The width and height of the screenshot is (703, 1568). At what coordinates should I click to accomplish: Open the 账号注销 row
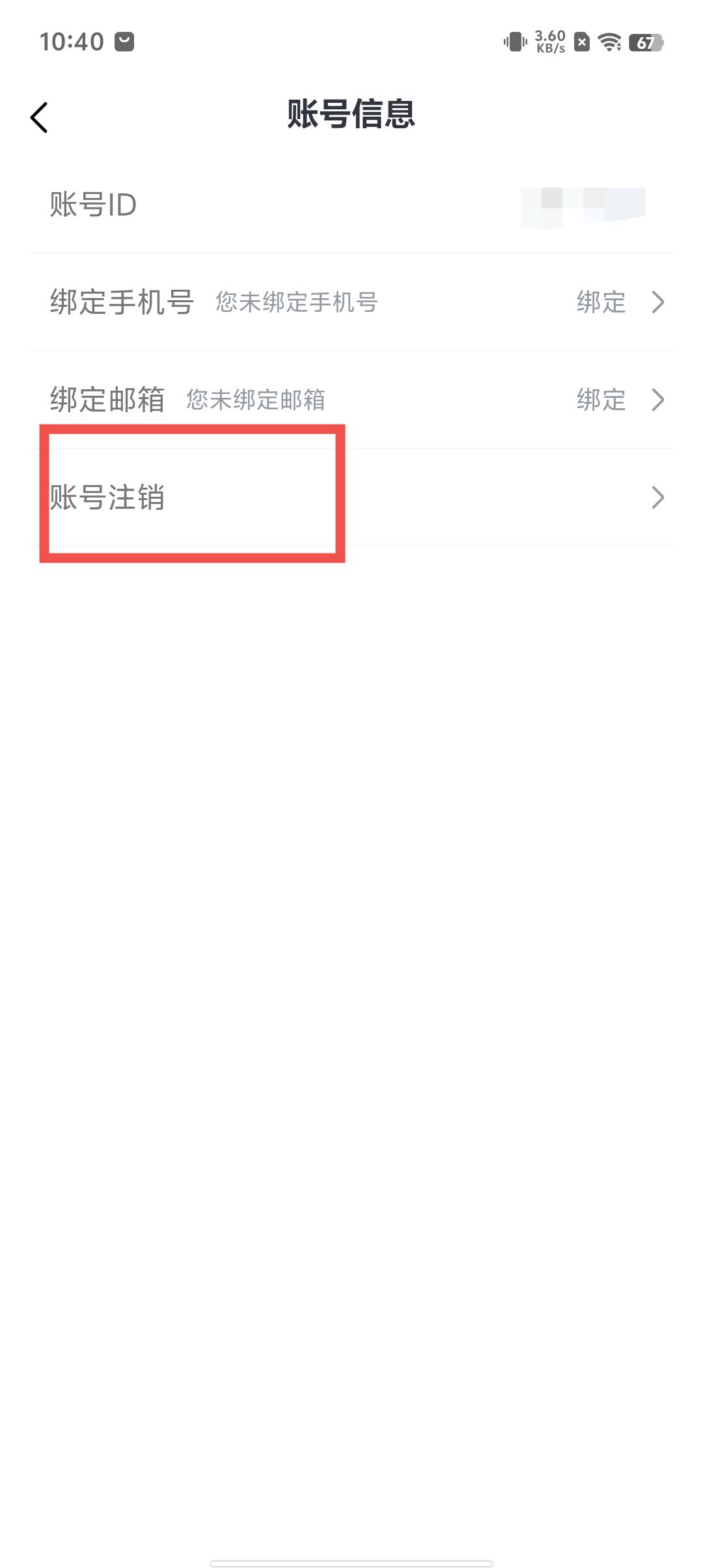coord(351,497)
